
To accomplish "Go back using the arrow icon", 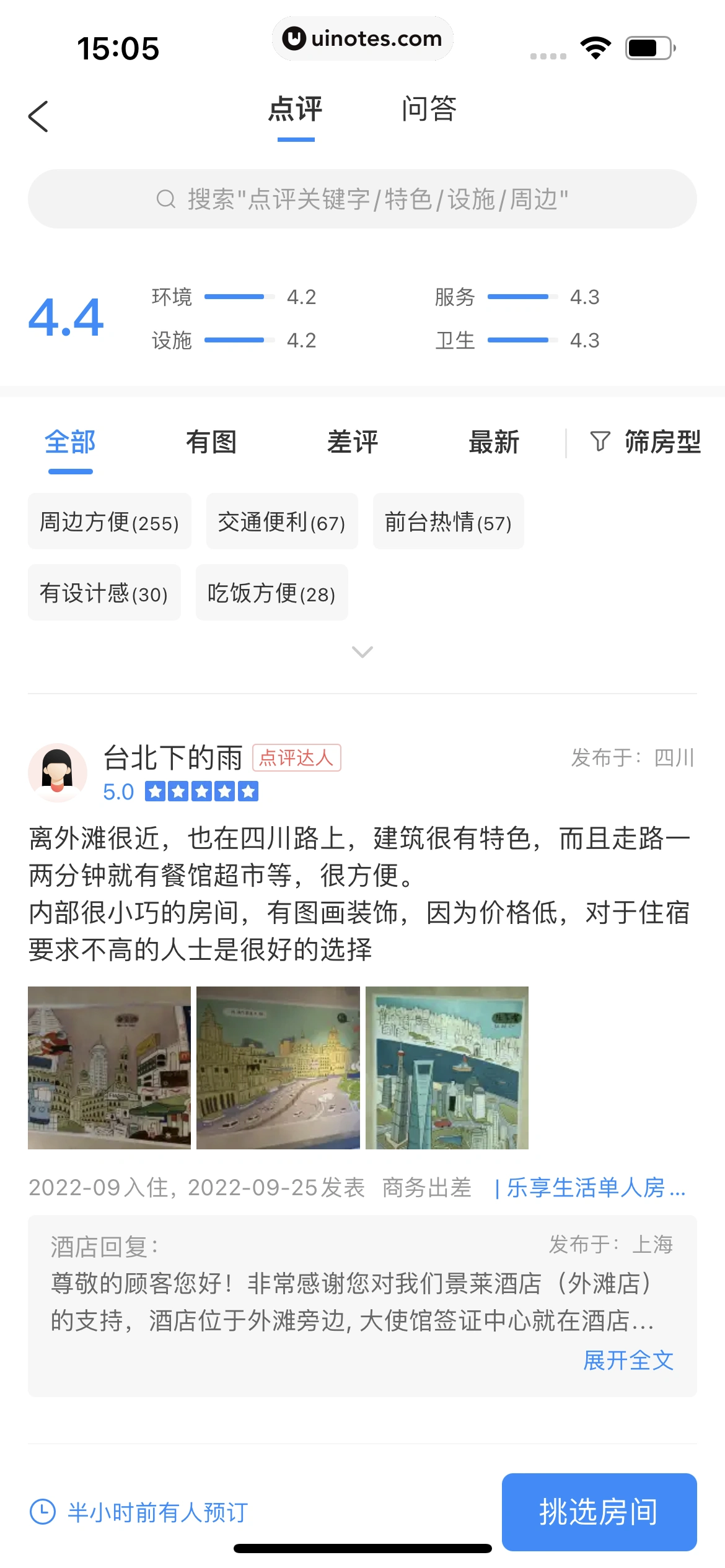I will click(x=38, y=116).
